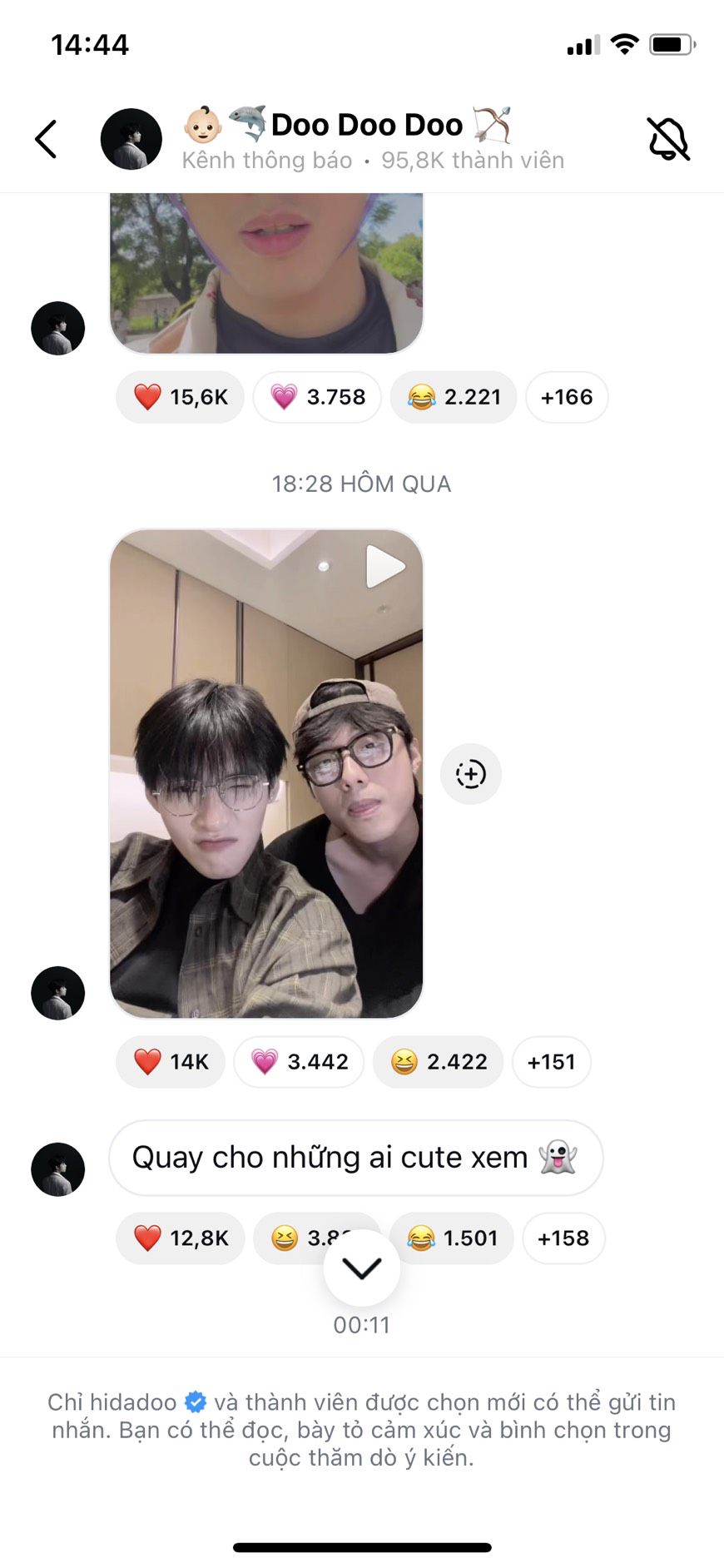This screenshot has width=724, height=1568.
Task: Add a reaction to the video message
Action: (471, 774)
